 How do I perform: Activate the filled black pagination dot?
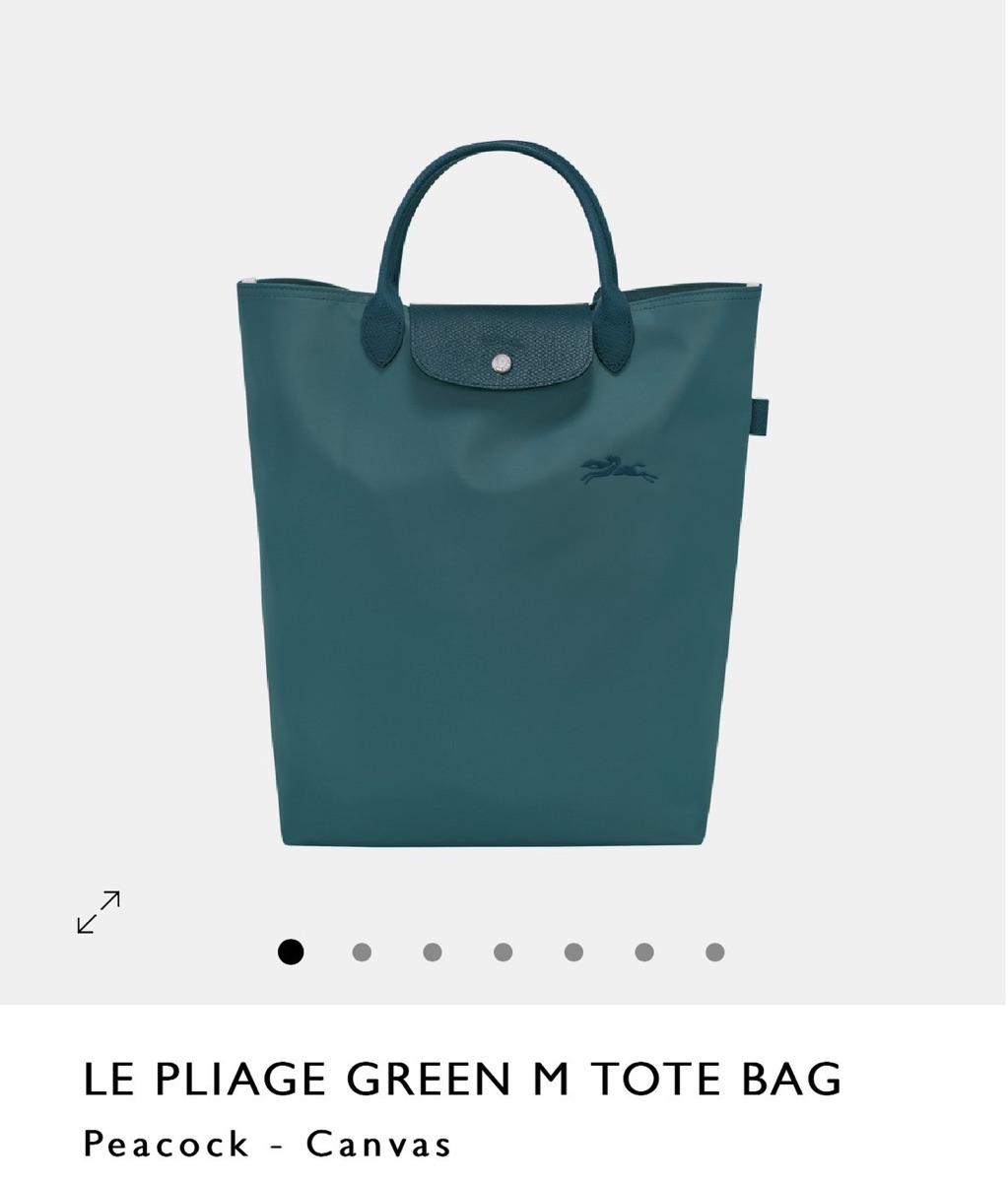pyautogui.click(x=292, y=952)
